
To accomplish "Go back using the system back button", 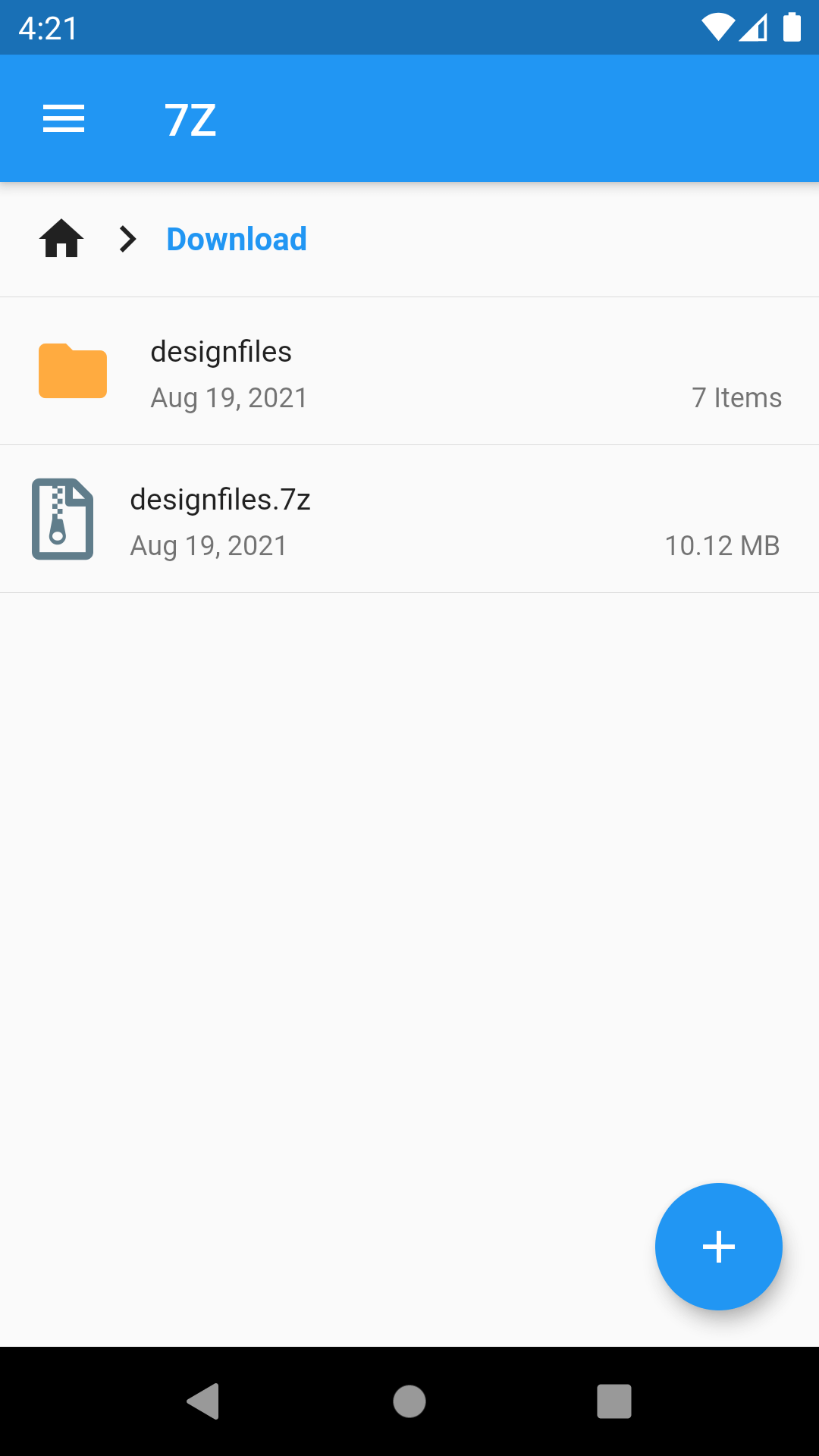I will pyautogui.click(x=203, y=1401).
